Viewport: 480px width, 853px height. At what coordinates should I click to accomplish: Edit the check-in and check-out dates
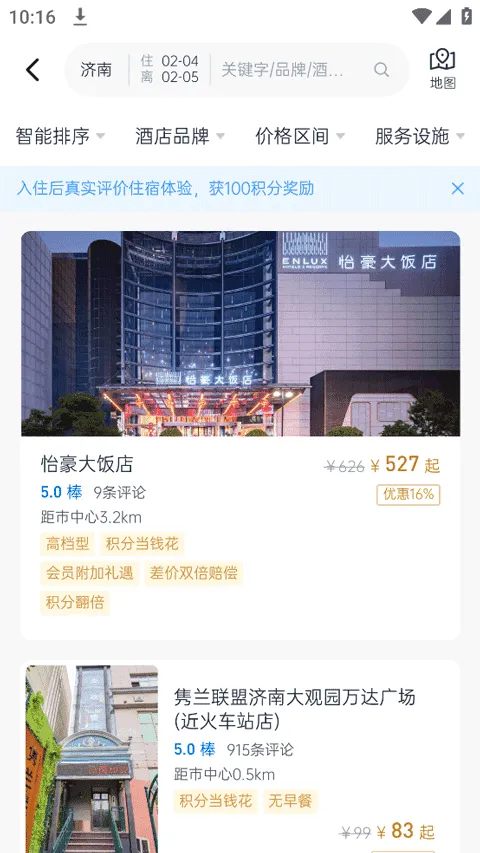click(x=169, y=69)
